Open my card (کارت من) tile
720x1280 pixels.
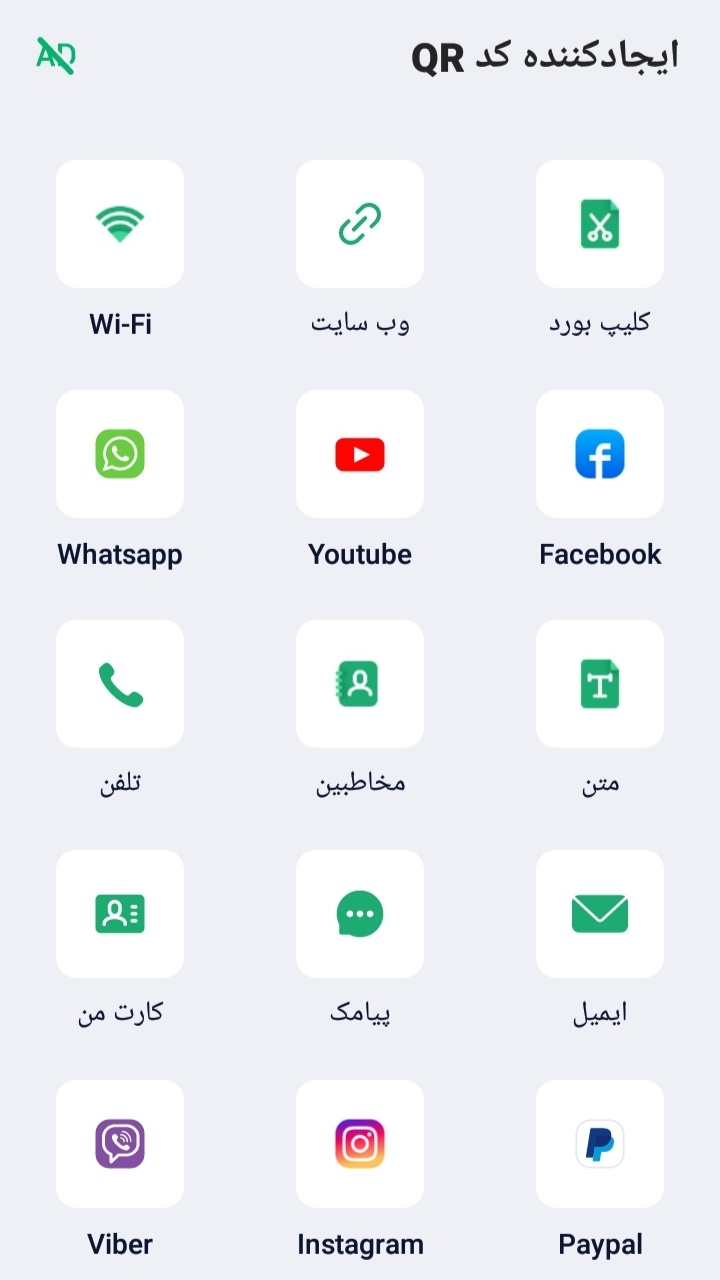[120, 914]
